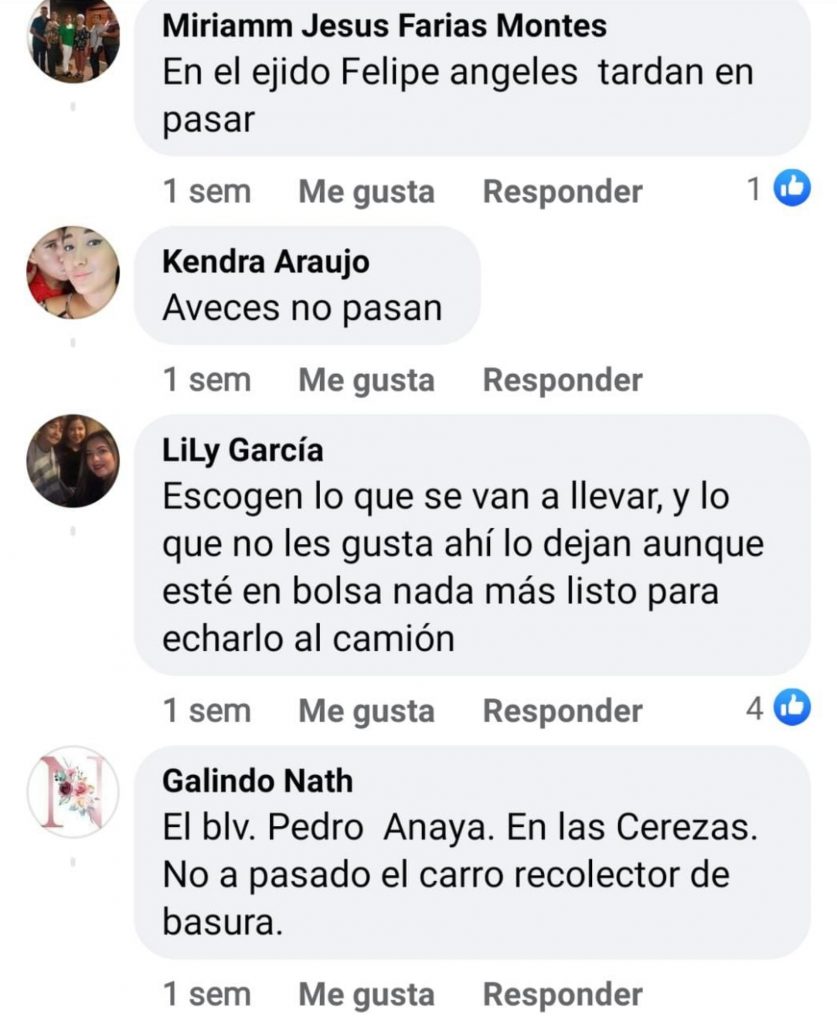
Task: Like Galindo Nath's comment
Action: tap(366, 995)
